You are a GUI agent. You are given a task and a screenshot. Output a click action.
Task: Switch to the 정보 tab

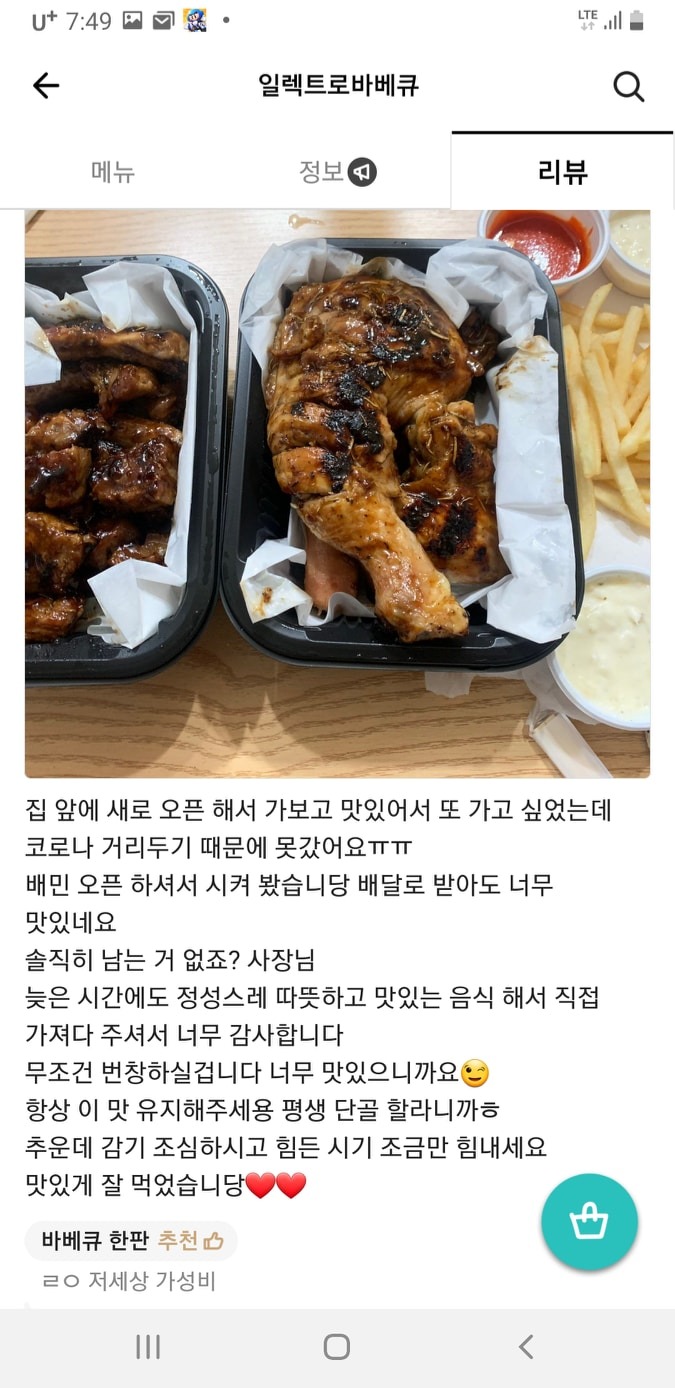(337, 172)
